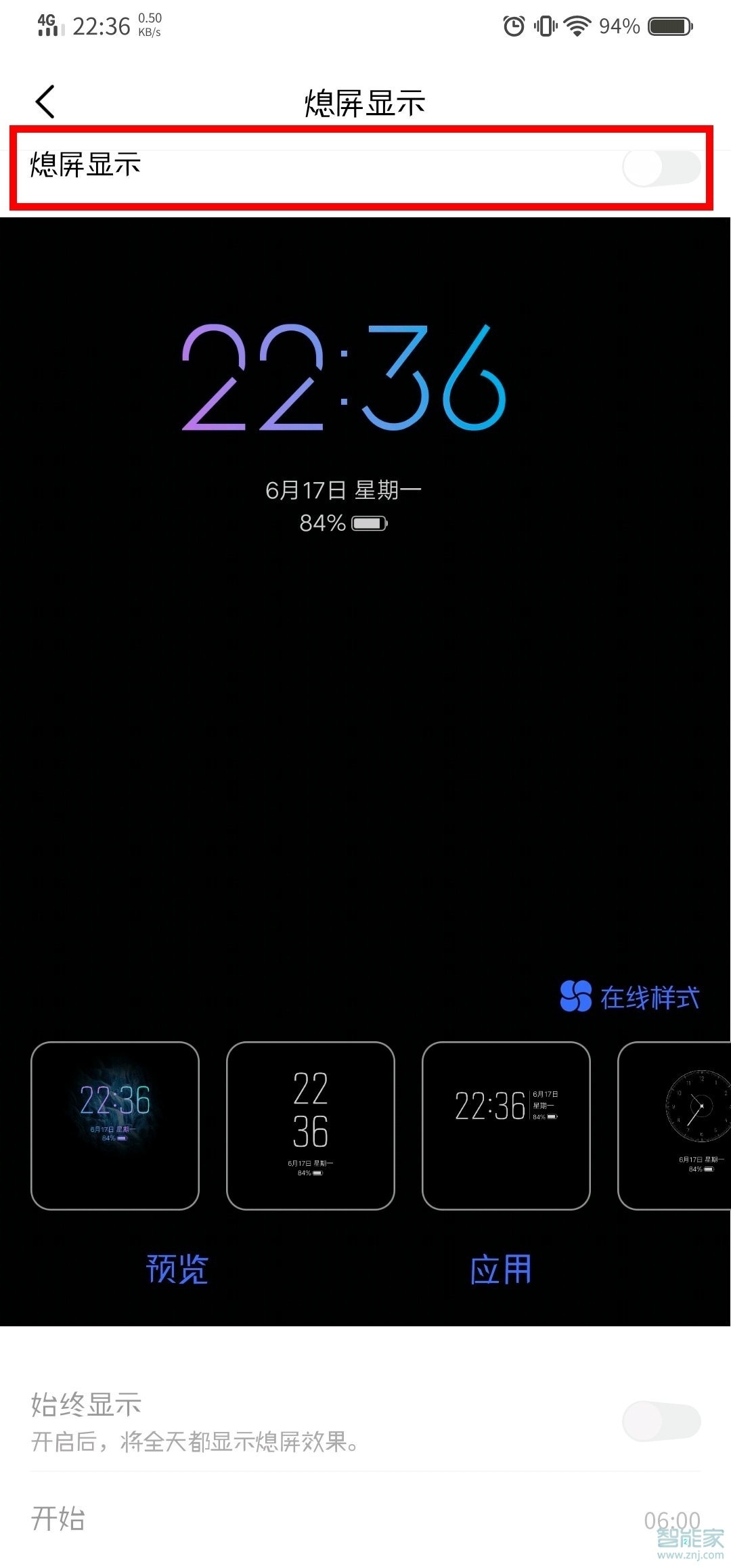
Task: Select the gradient glow clock style thumbnail
Action: click(x=115, y=1125)
